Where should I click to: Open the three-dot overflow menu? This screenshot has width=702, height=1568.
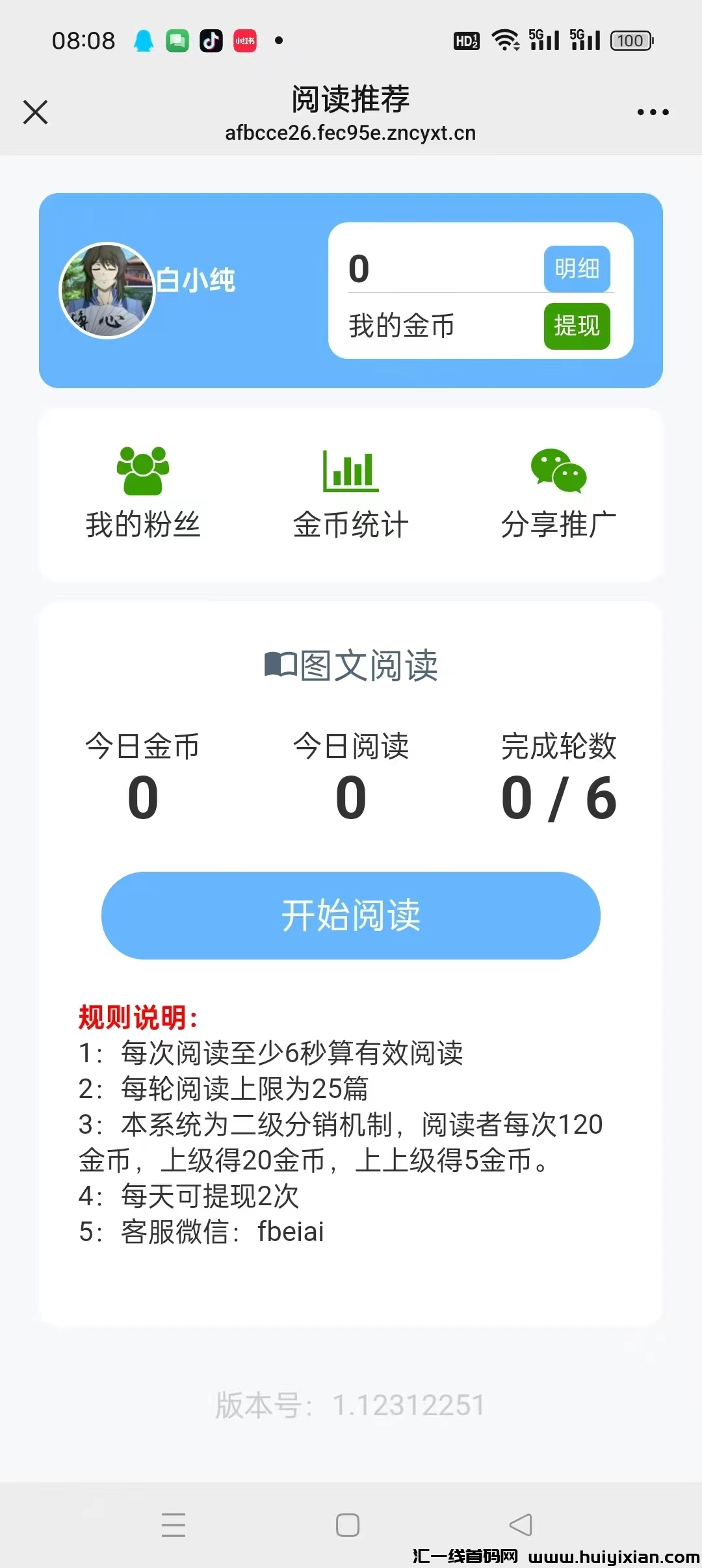point(653,112)
